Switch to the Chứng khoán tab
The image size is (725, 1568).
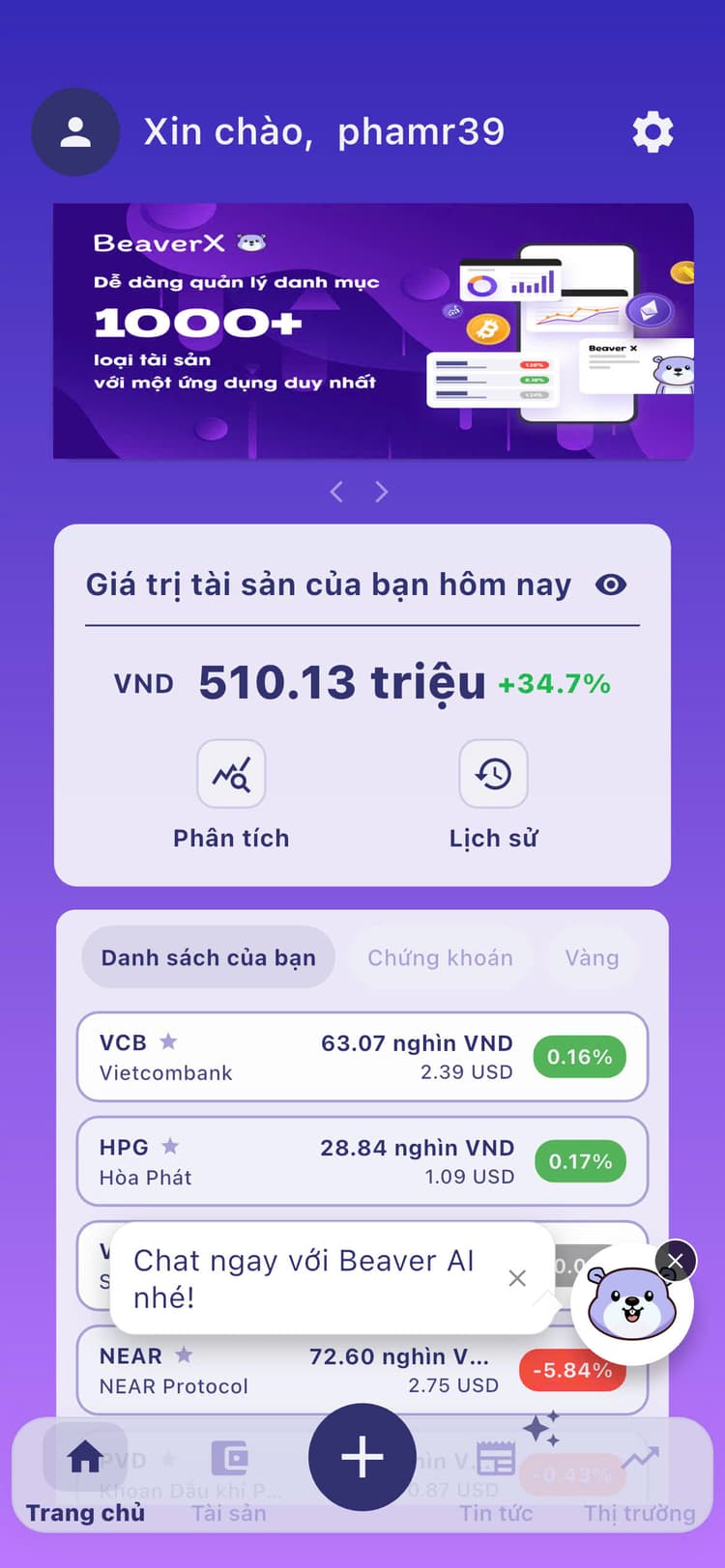click(x=440, y=957)
